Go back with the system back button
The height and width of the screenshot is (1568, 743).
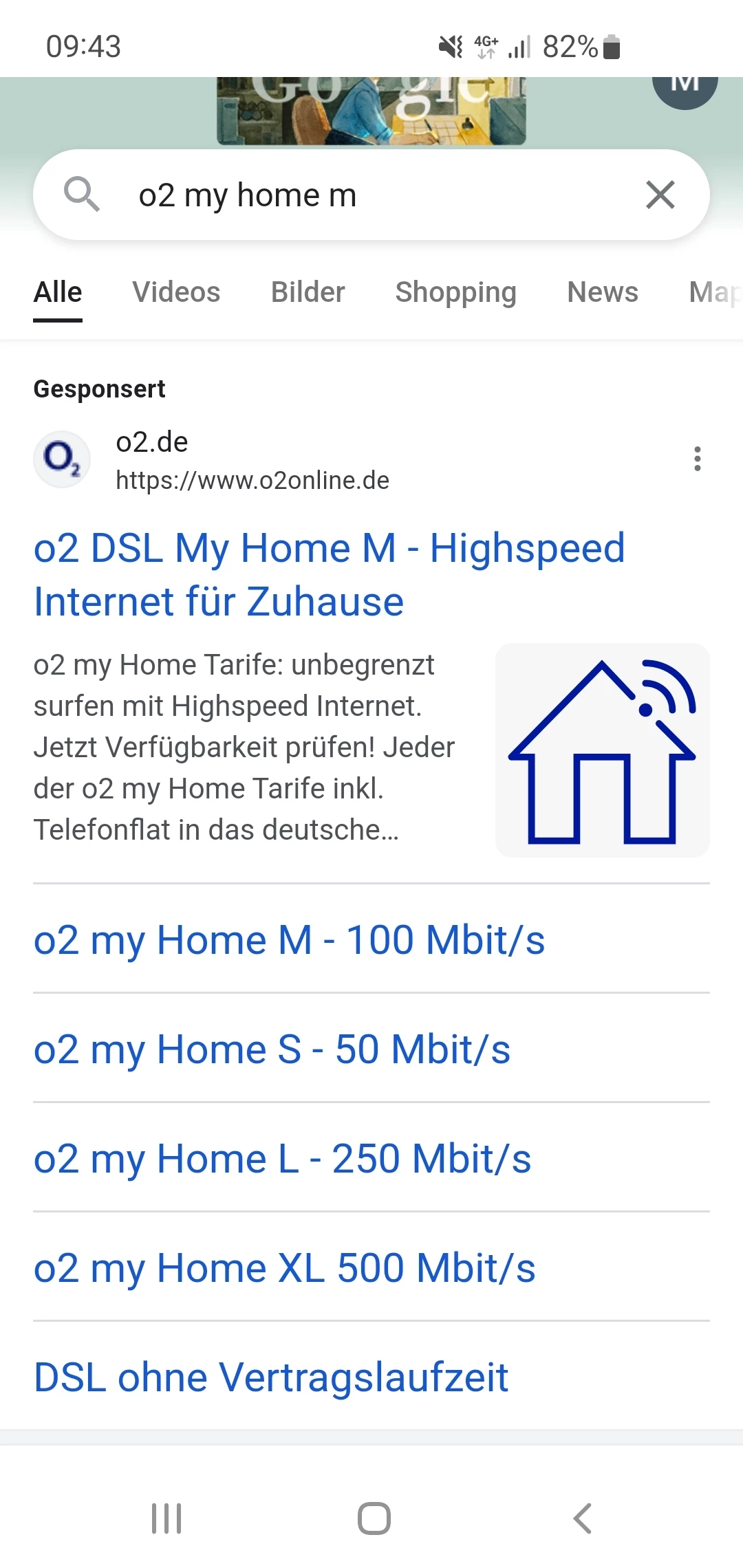pos(582,1518)
